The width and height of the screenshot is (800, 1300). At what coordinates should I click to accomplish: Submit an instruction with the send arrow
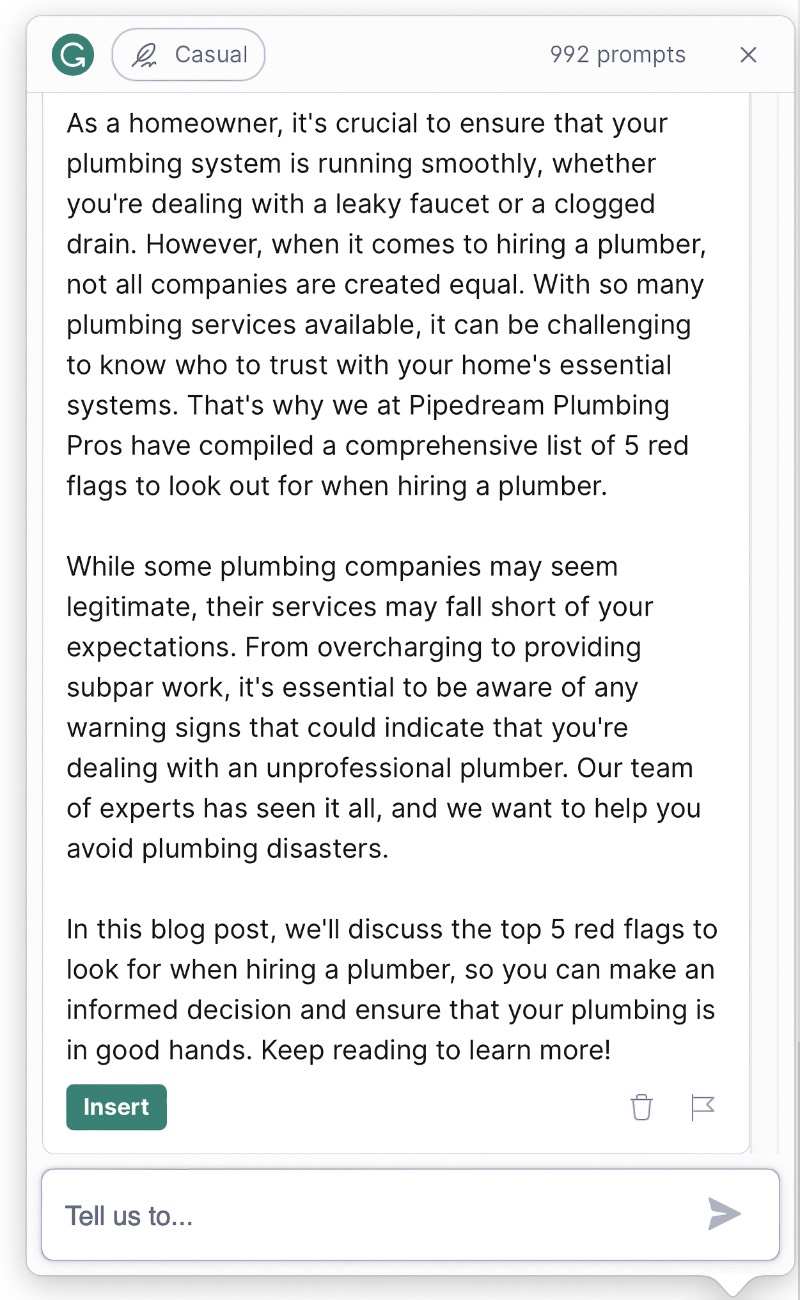(725, 1214)
